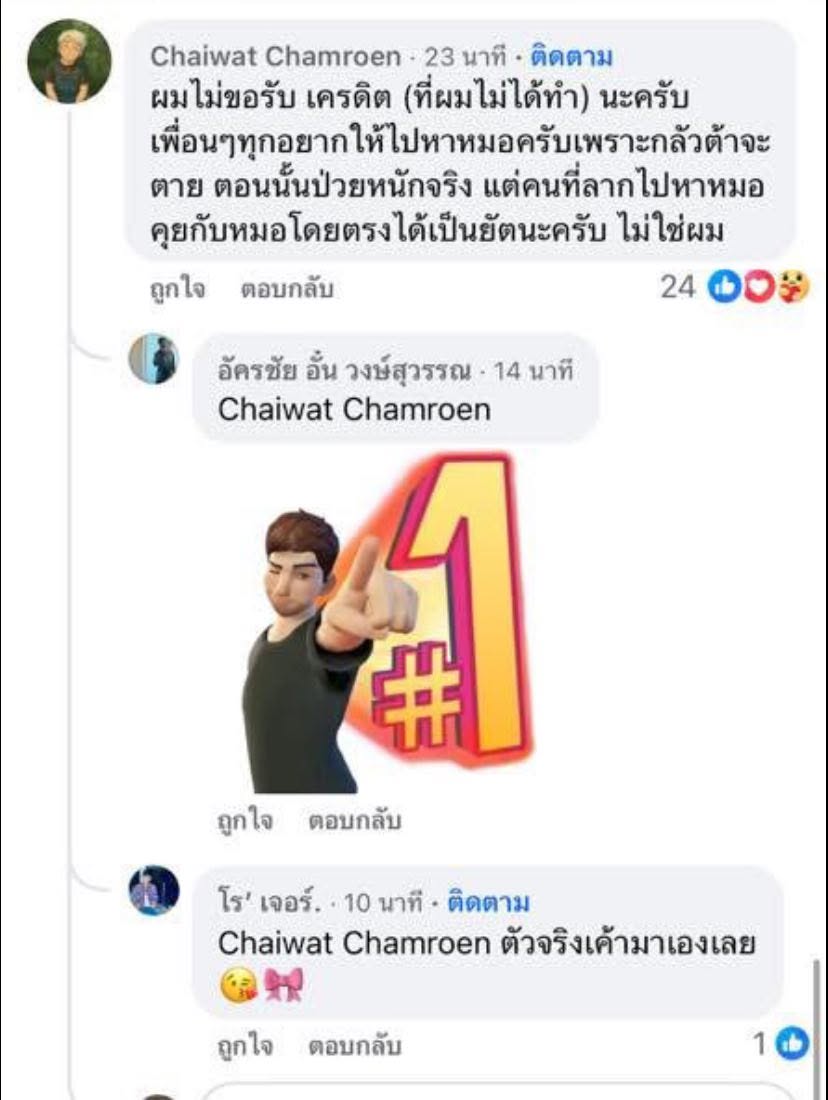Reply to อัครชัย's sticker comment
The width and height of the screenshot is (828, 1100).
(354, 822)
